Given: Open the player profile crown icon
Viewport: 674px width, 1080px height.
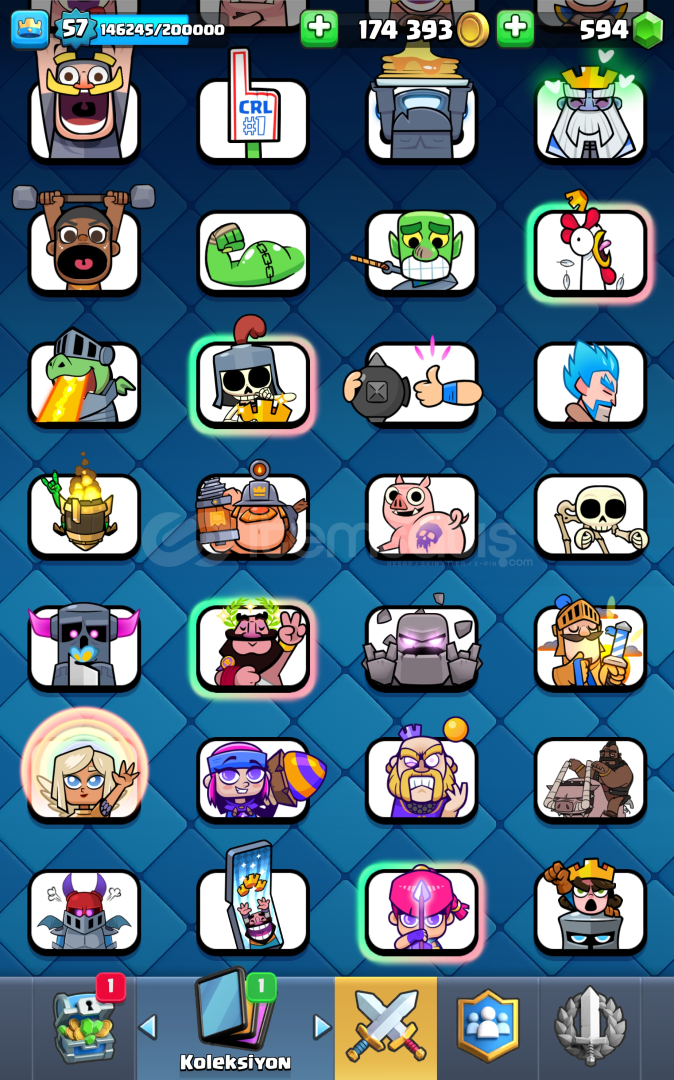Looking at the screenshot, I should (x=30, y=29).
